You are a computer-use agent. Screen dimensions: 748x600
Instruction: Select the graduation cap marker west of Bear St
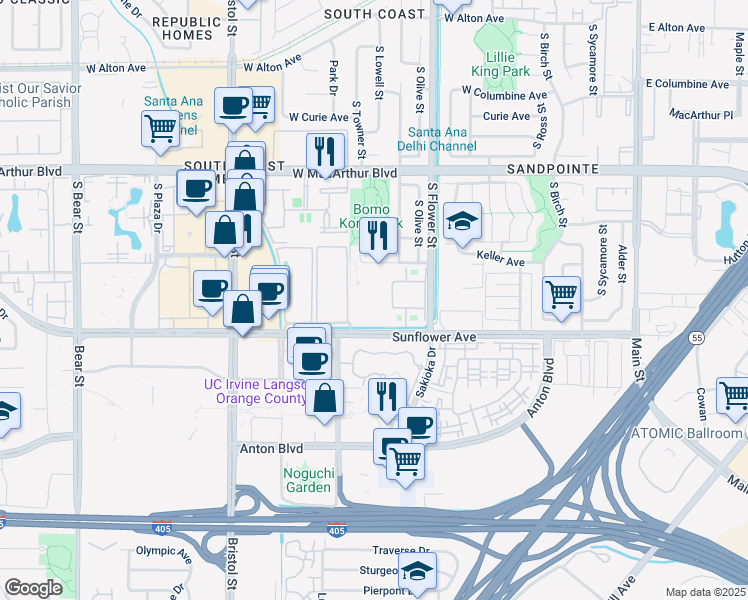click(x=7, y=415)
